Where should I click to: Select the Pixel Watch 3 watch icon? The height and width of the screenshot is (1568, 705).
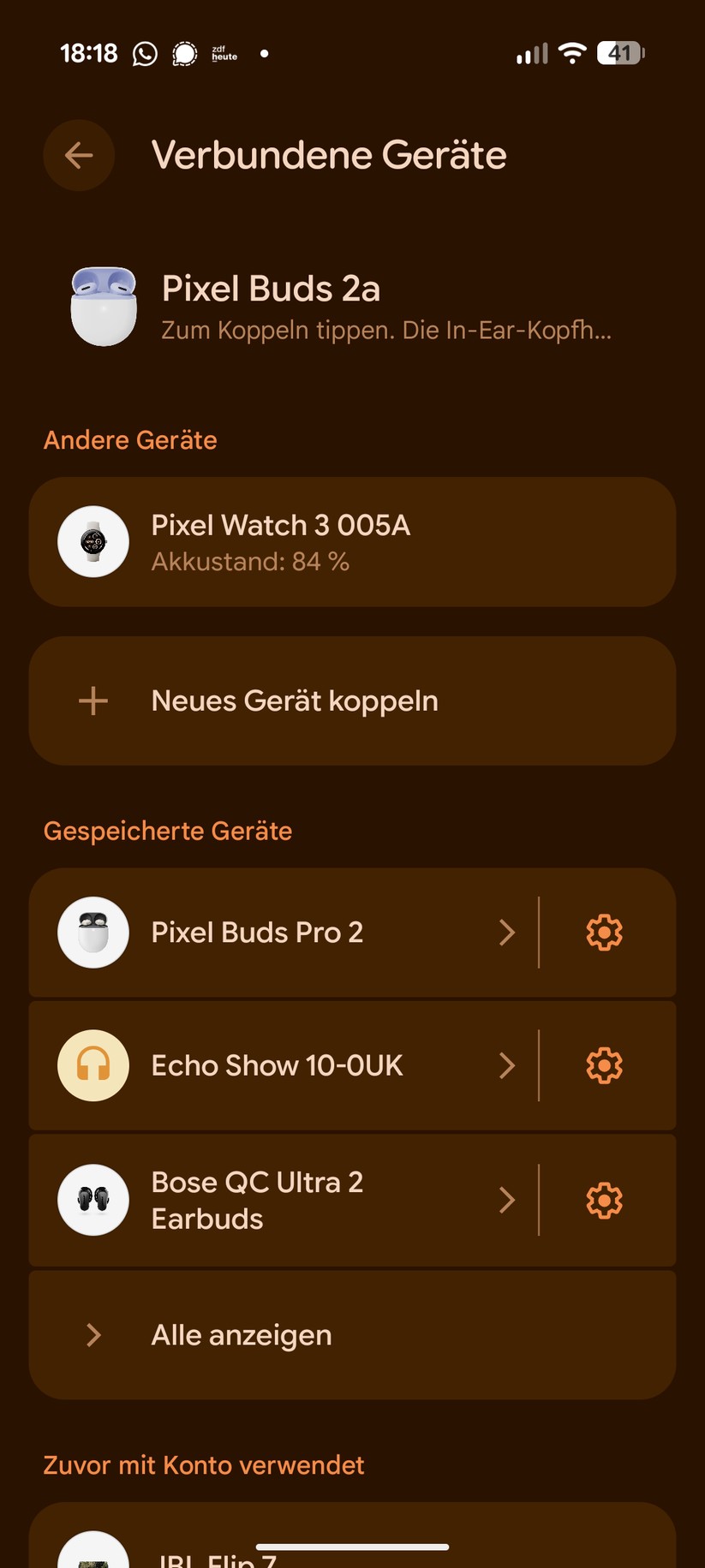click(93, 541)
